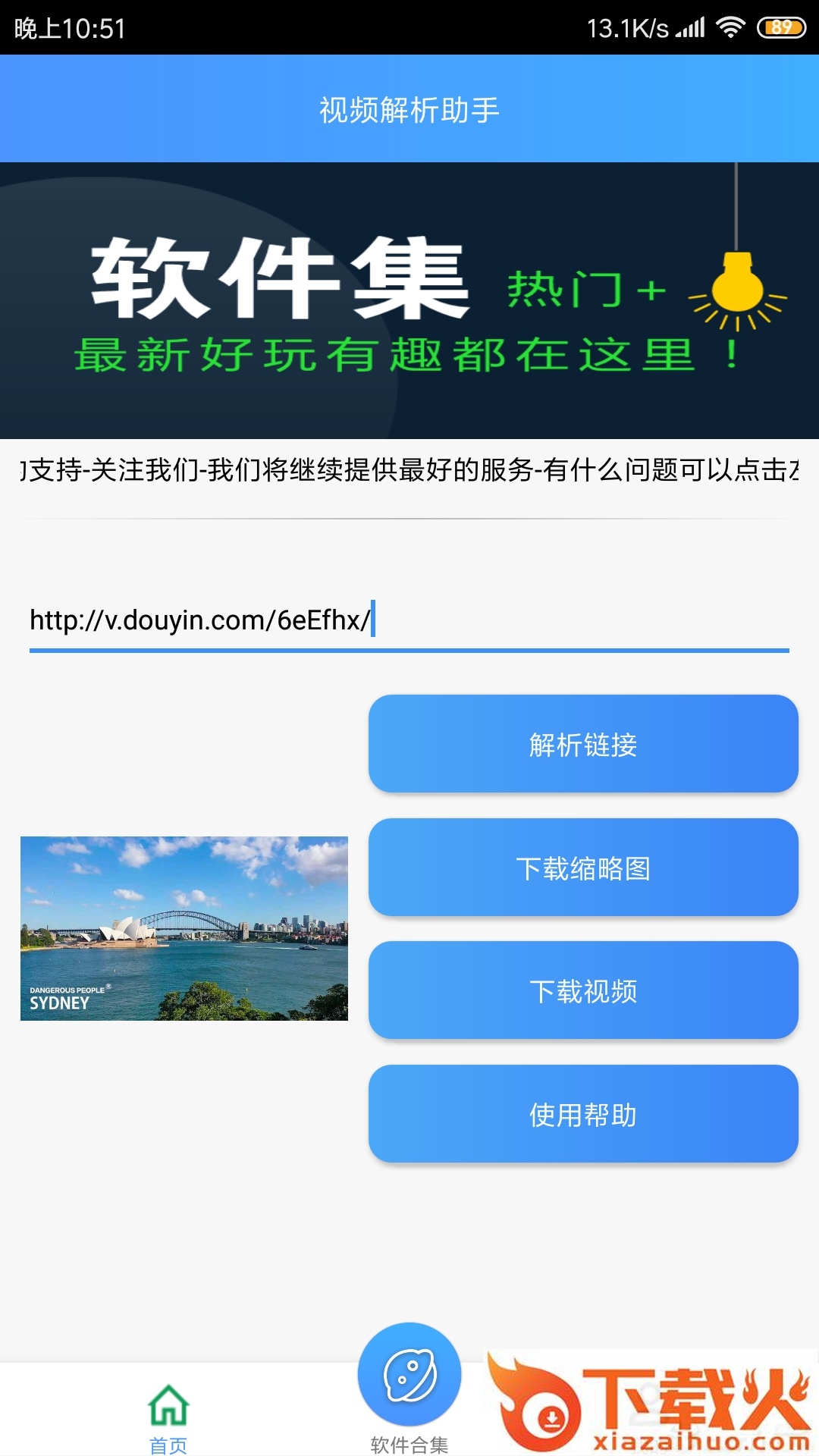Open the 软件集 promotional banner

pos(409,300)
